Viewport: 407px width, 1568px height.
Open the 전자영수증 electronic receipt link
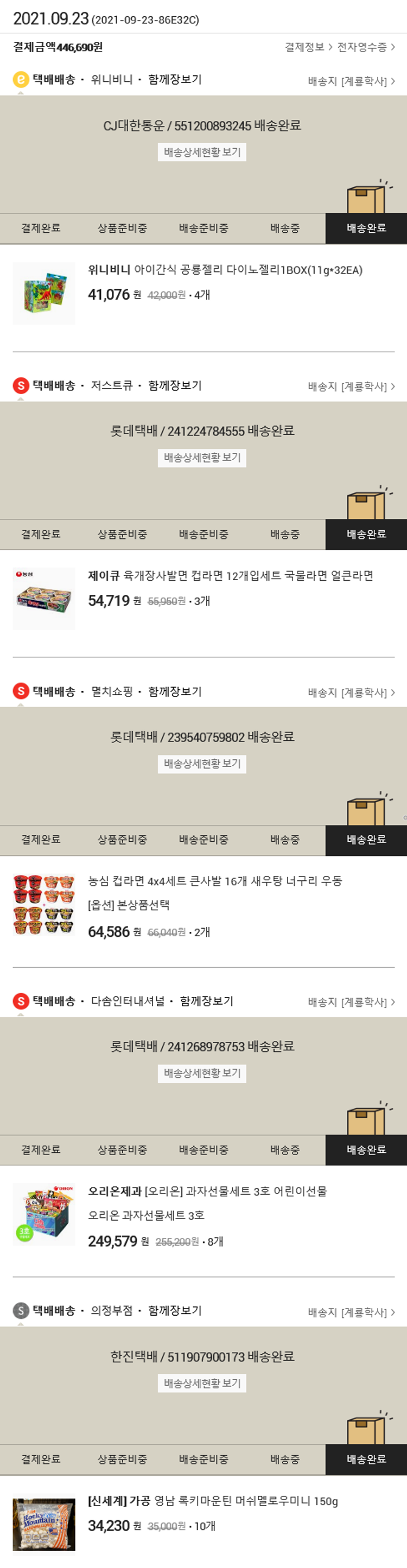tap(366, 47)
